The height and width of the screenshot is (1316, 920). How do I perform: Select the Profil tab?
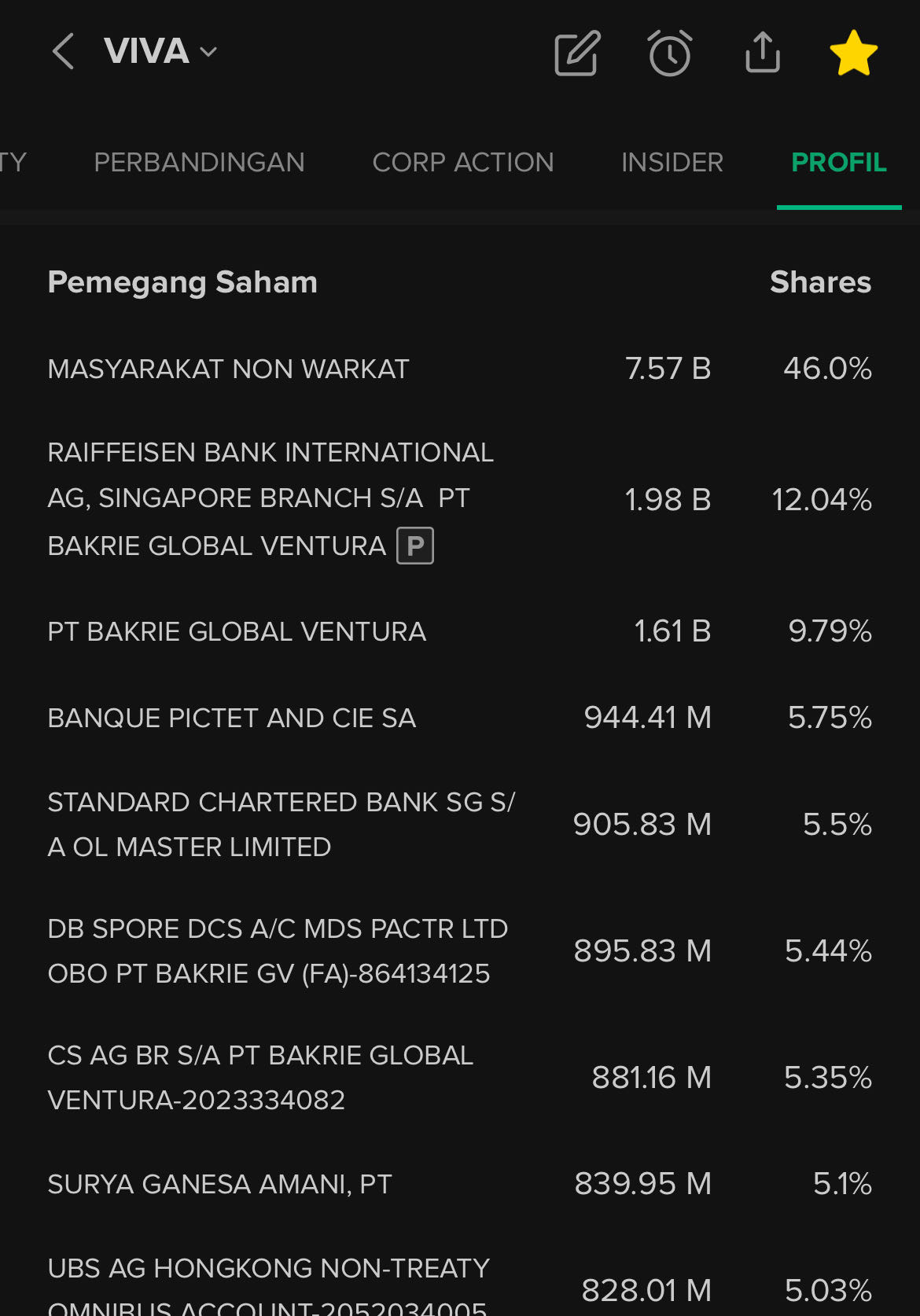pyautogui.click(x=838, y=163)
